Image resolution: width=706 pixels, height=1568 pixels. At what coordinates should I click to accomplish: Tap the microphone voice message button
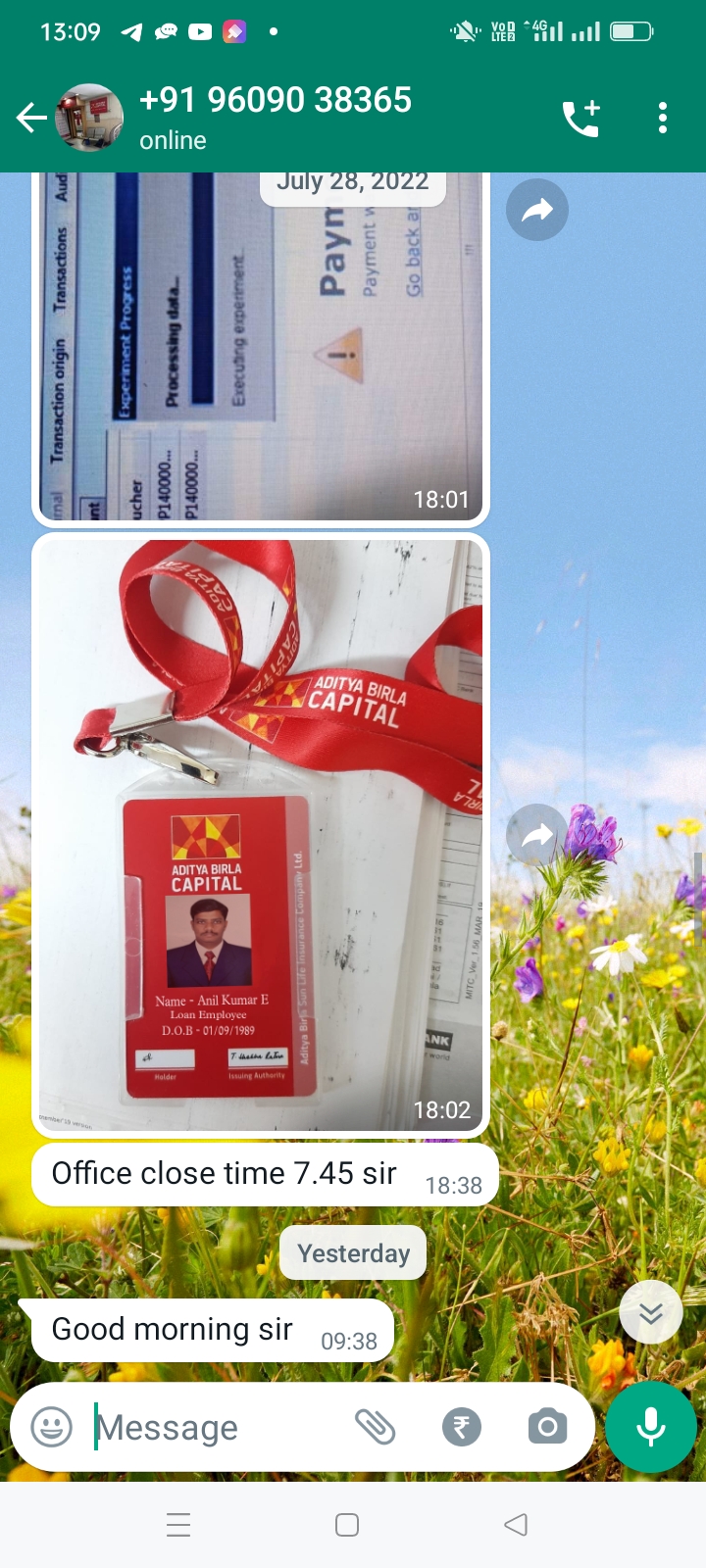[x=650, y=1427]
